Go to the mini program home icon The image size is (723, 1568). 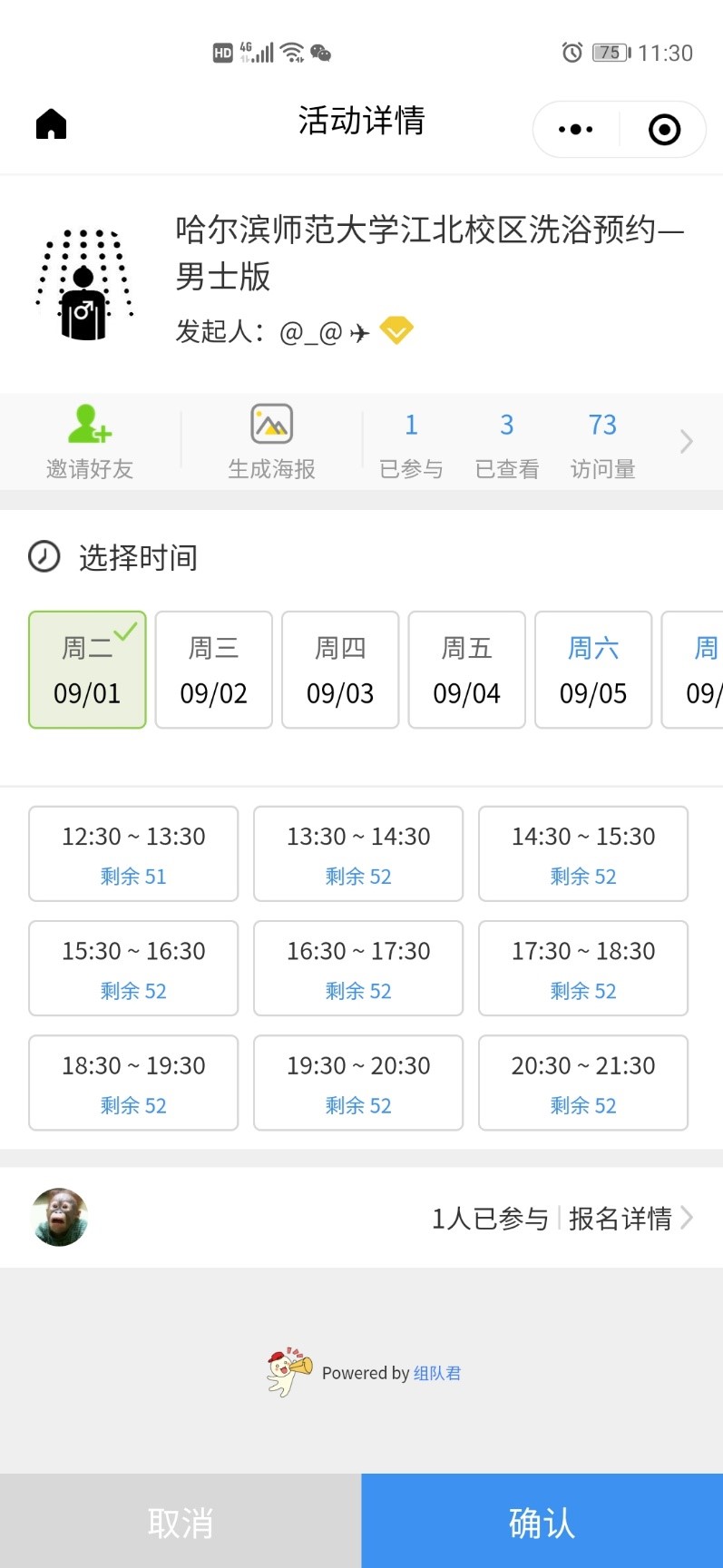(x=52, y=124)
